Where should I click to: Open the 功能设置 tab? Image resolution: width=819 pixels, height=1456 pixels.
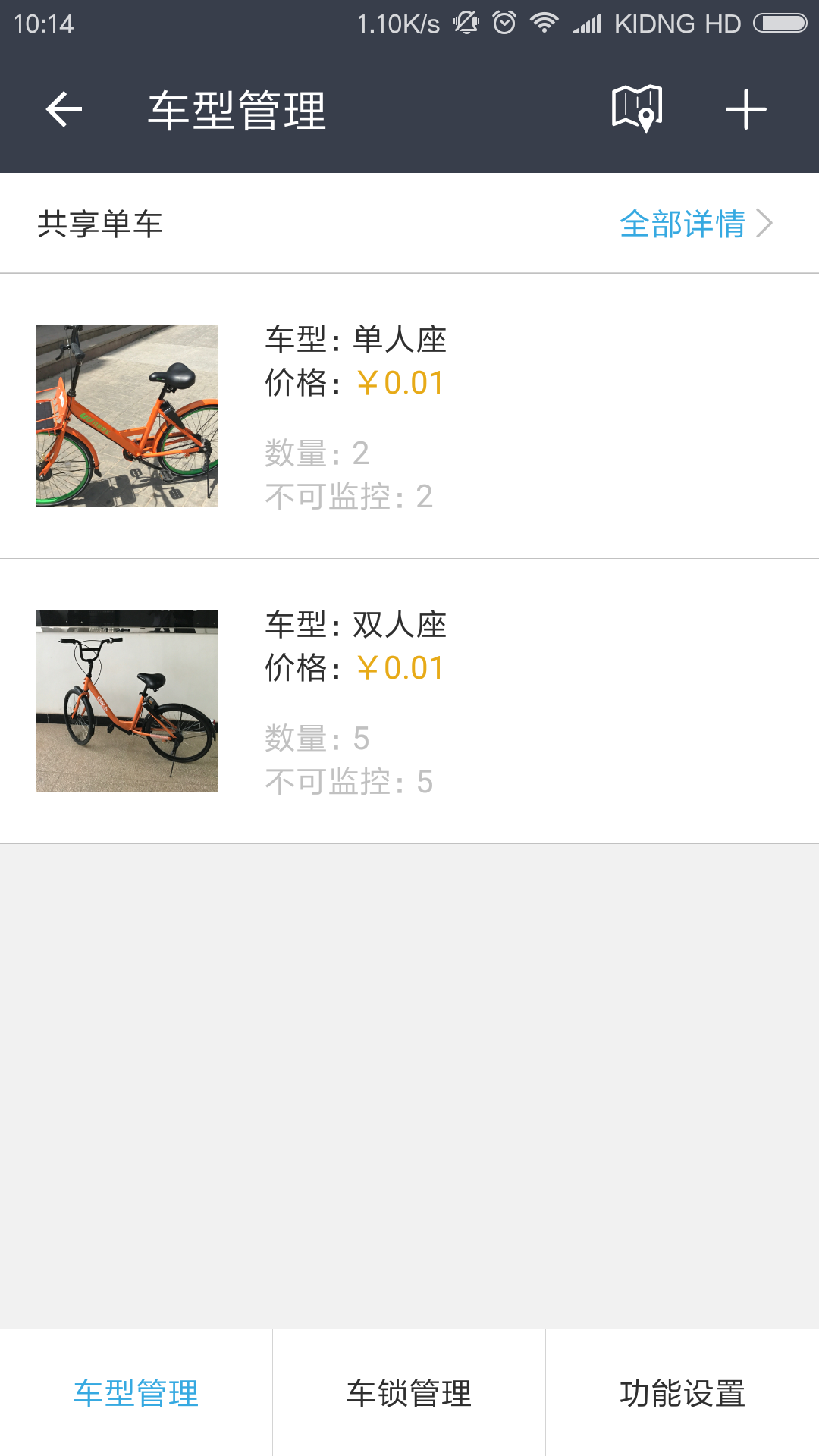682,1395
